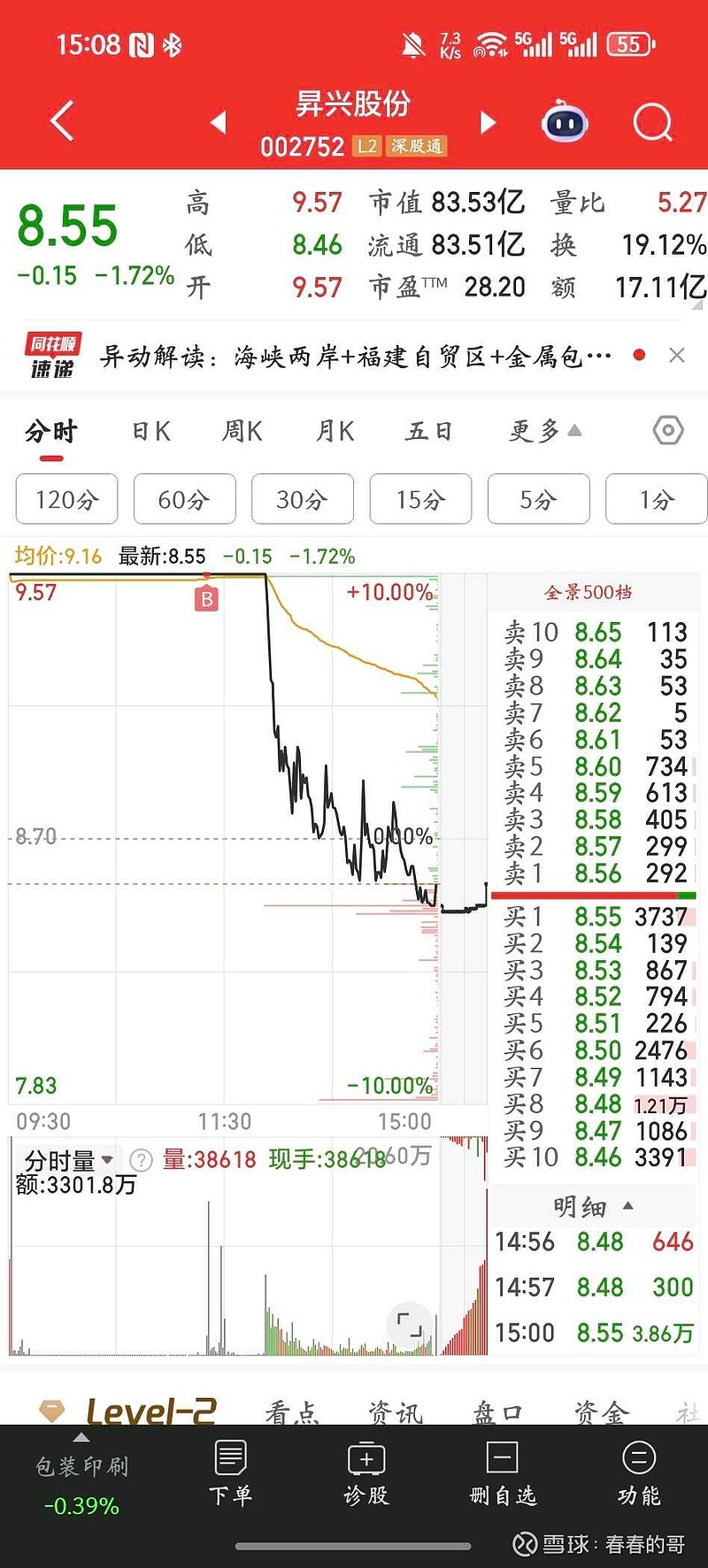This screenshot has width=708, height=1568.
Task: Close the 异动解读 news banner
Action: click(677, 355)
